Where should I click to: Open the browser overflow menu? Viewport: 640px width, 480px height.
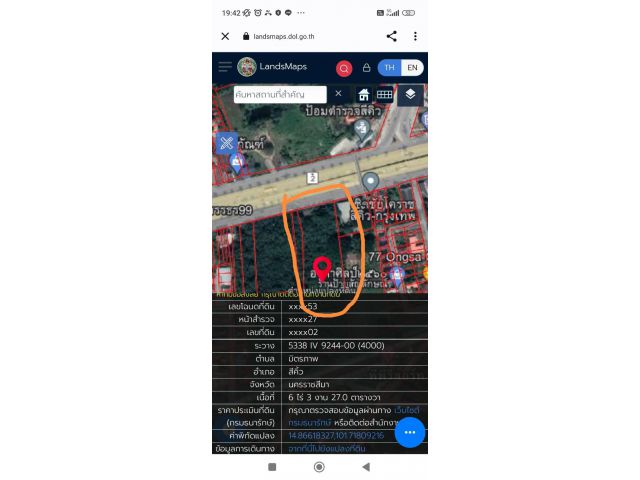415,36
